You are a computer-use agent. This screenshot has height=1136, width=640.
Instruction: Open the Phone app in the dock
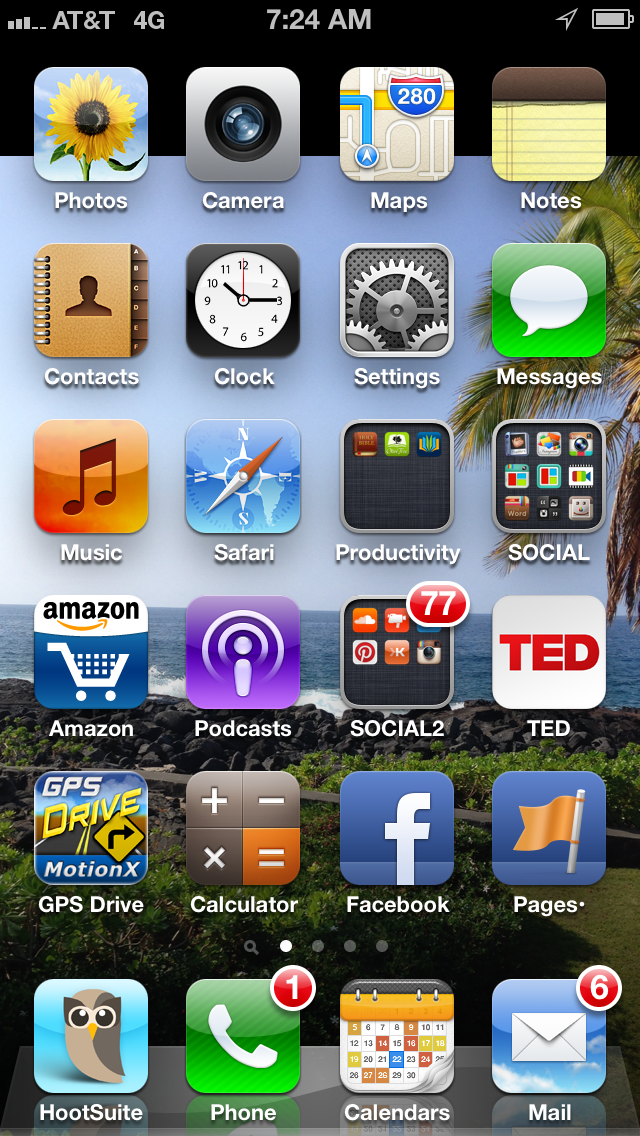[x=243, y=1036]
